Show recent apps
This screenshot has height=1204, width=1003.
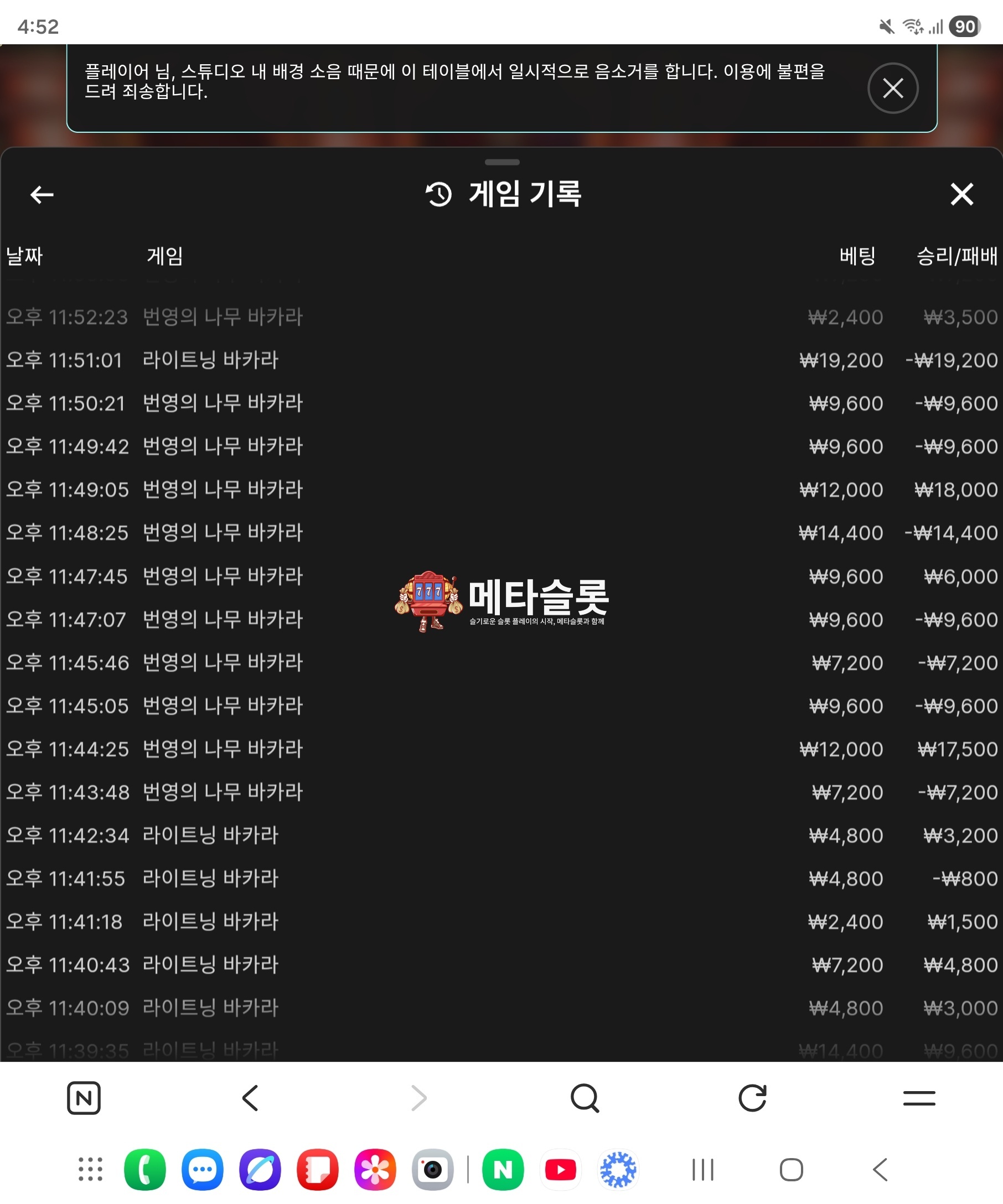(x=702, y=1170)
